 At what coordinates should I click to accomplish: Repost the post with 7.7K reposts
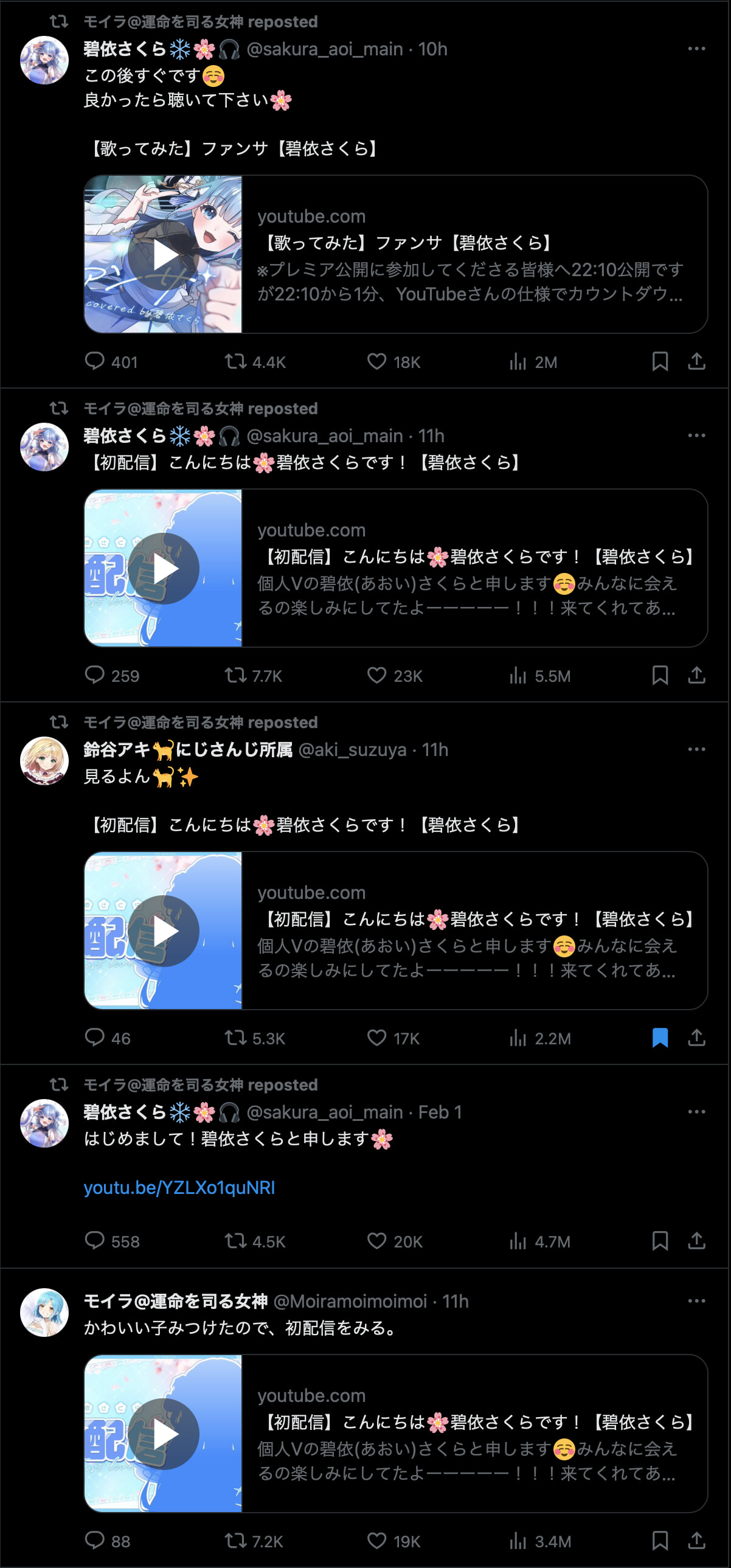[x=235, y=675]
